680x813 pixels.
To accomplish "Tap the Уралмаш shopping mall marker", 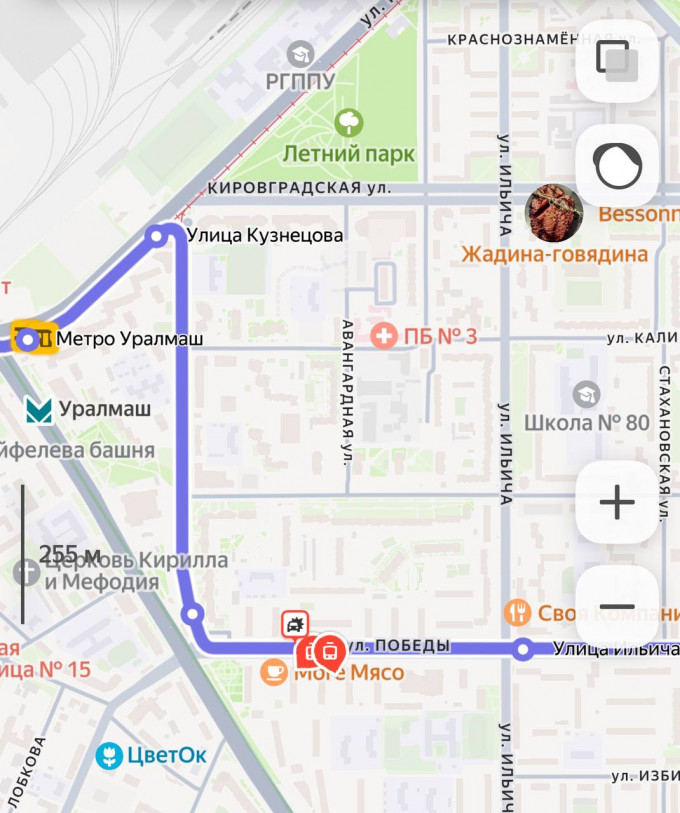I will [39, 409].
